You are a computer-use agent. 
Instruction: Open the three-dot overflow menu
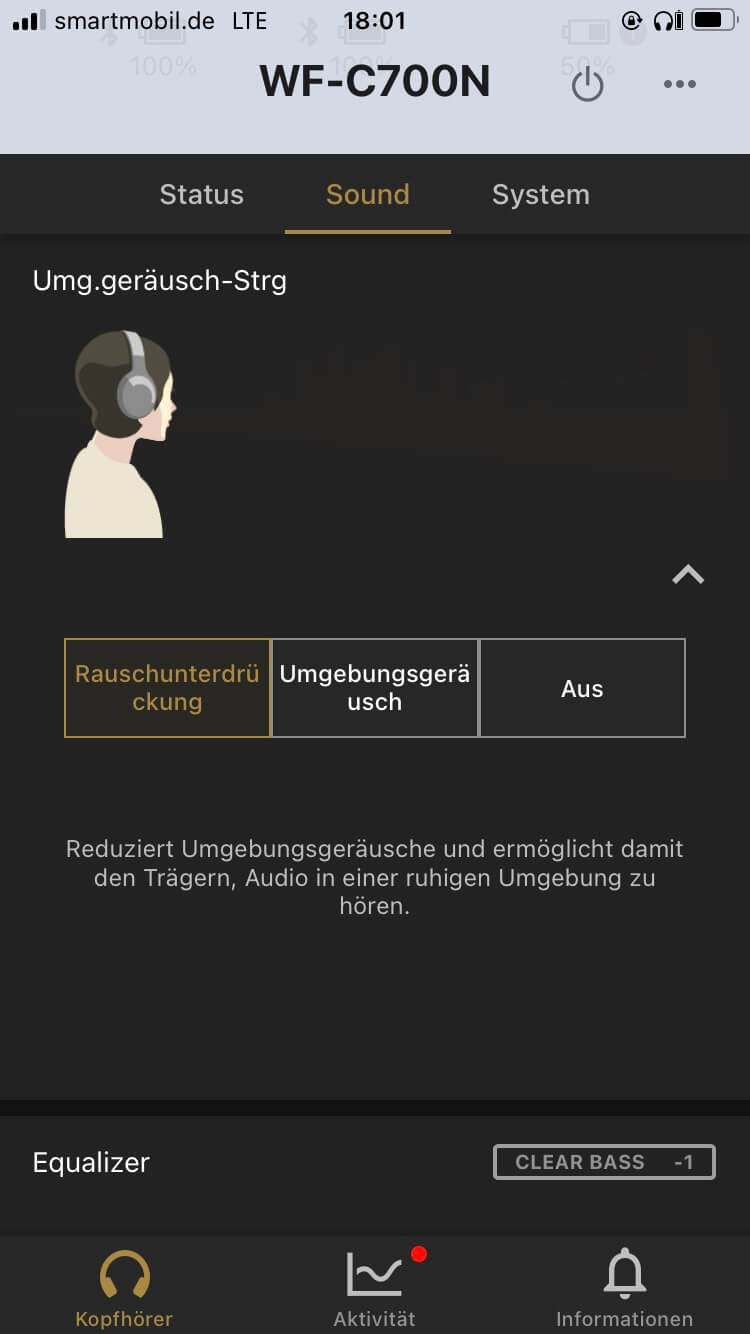(680, 85)
